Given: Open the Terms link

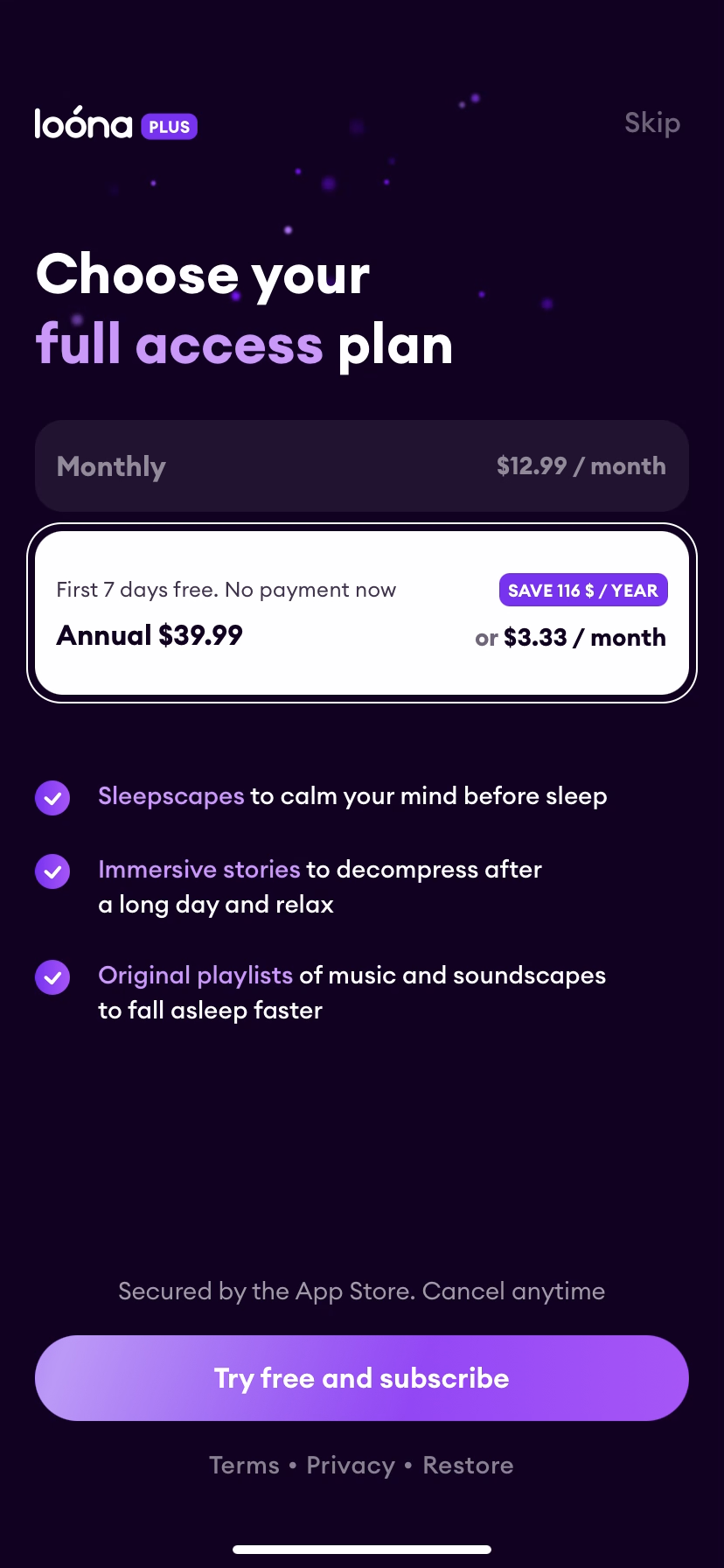Looking at the screenshot, I should tap(244, 1465).
